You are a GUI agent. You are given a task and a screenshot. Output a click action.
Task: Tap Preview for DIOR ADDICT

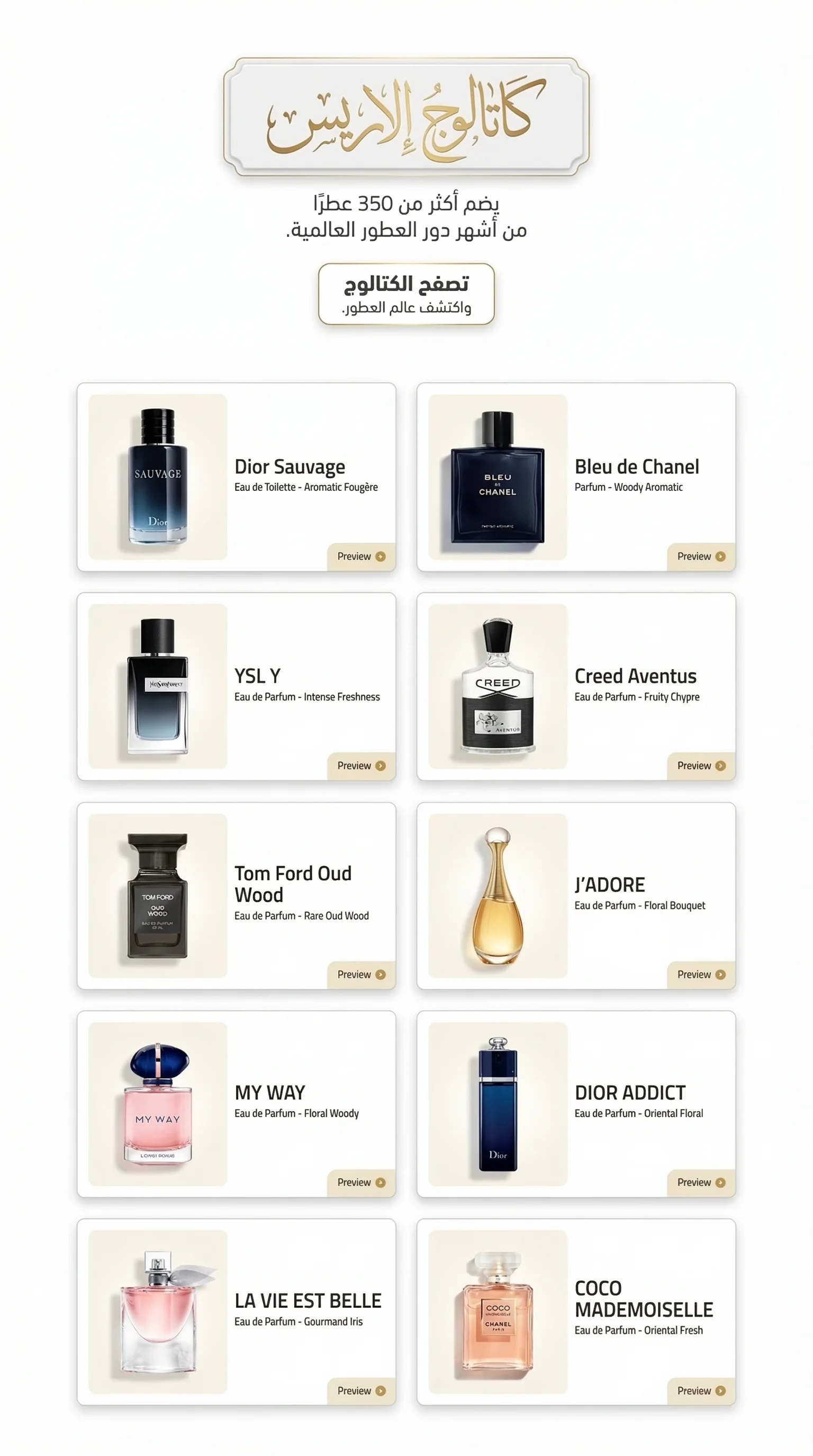(x=700, y=1182)
